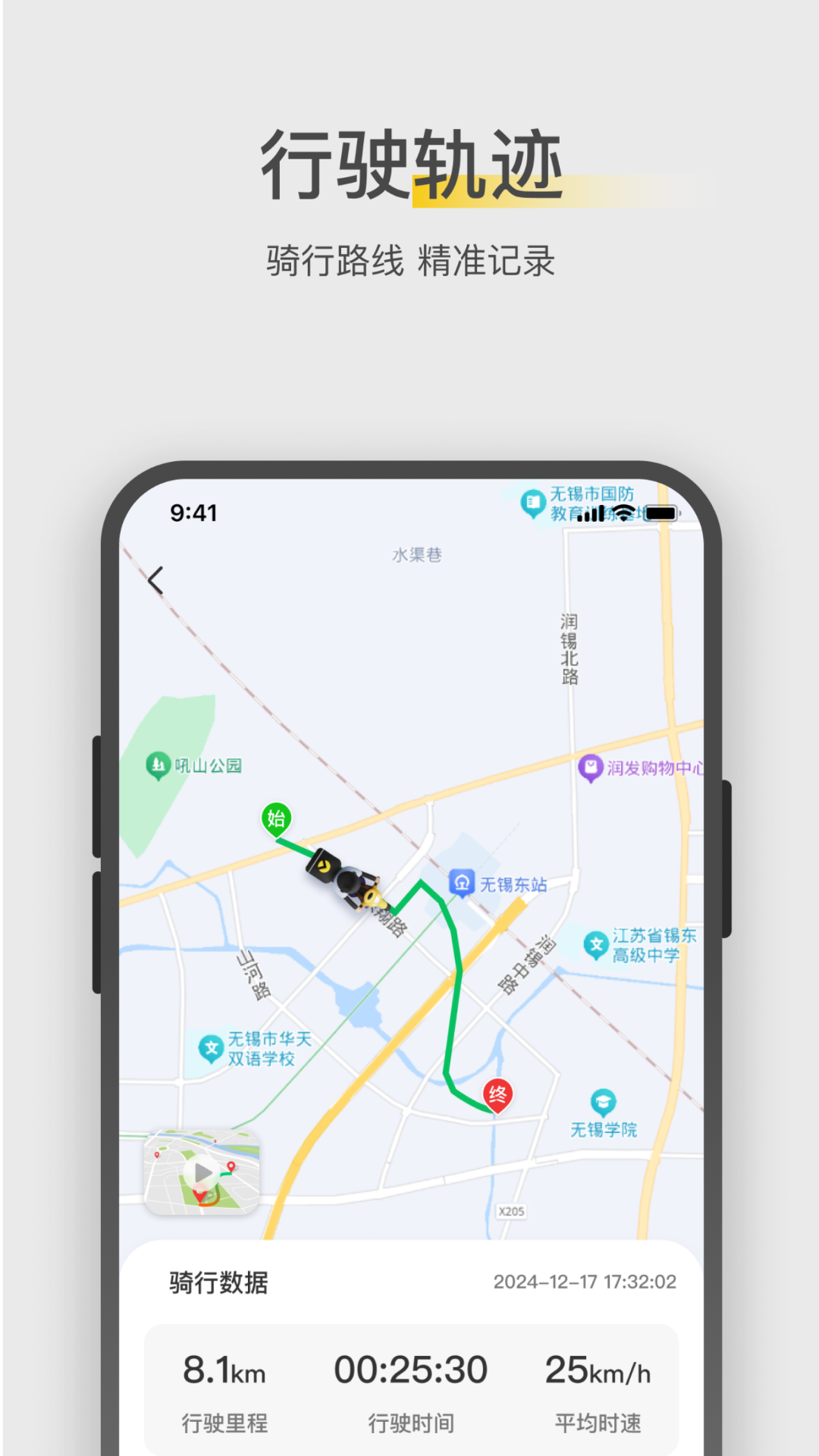Tap the Wi-Fi icon in status bar

(x=623, y=513)
